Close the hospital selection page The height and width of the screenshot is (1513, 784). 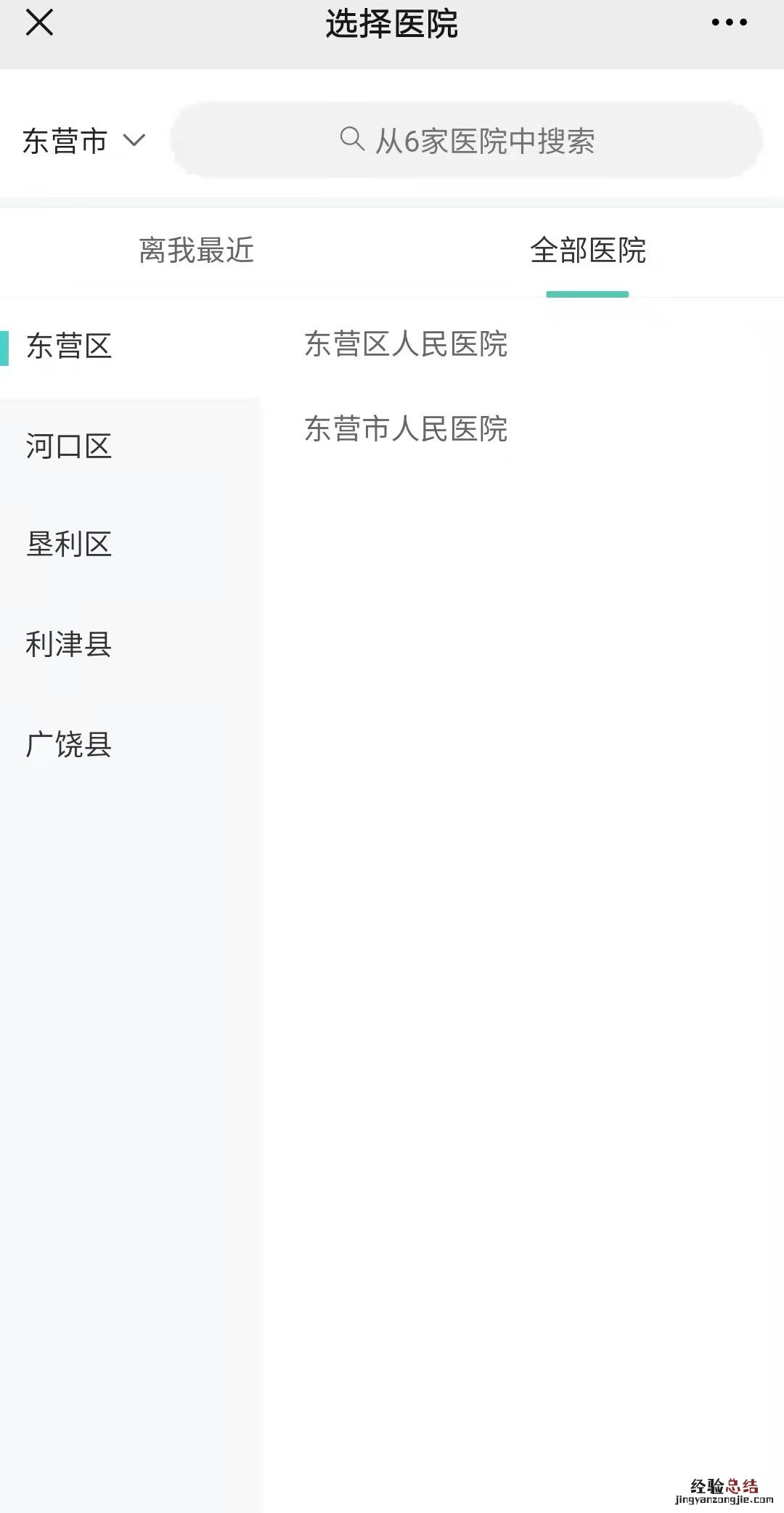point(39,23)
